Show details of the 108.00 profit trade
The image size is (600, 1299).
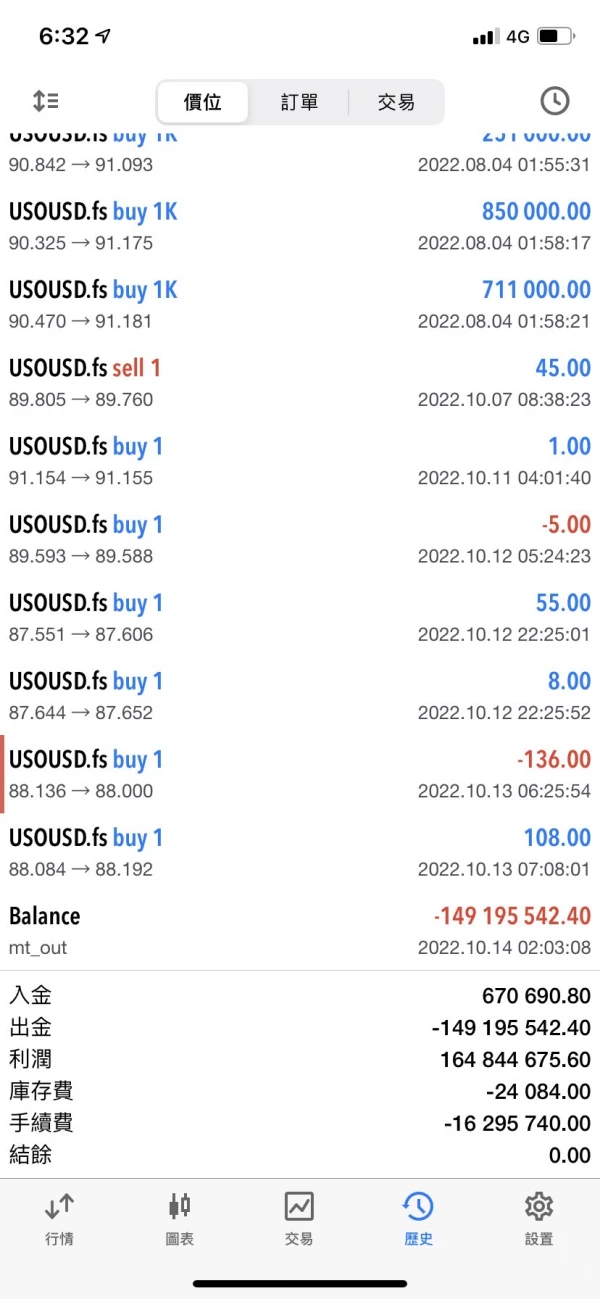tap(300, 853)
